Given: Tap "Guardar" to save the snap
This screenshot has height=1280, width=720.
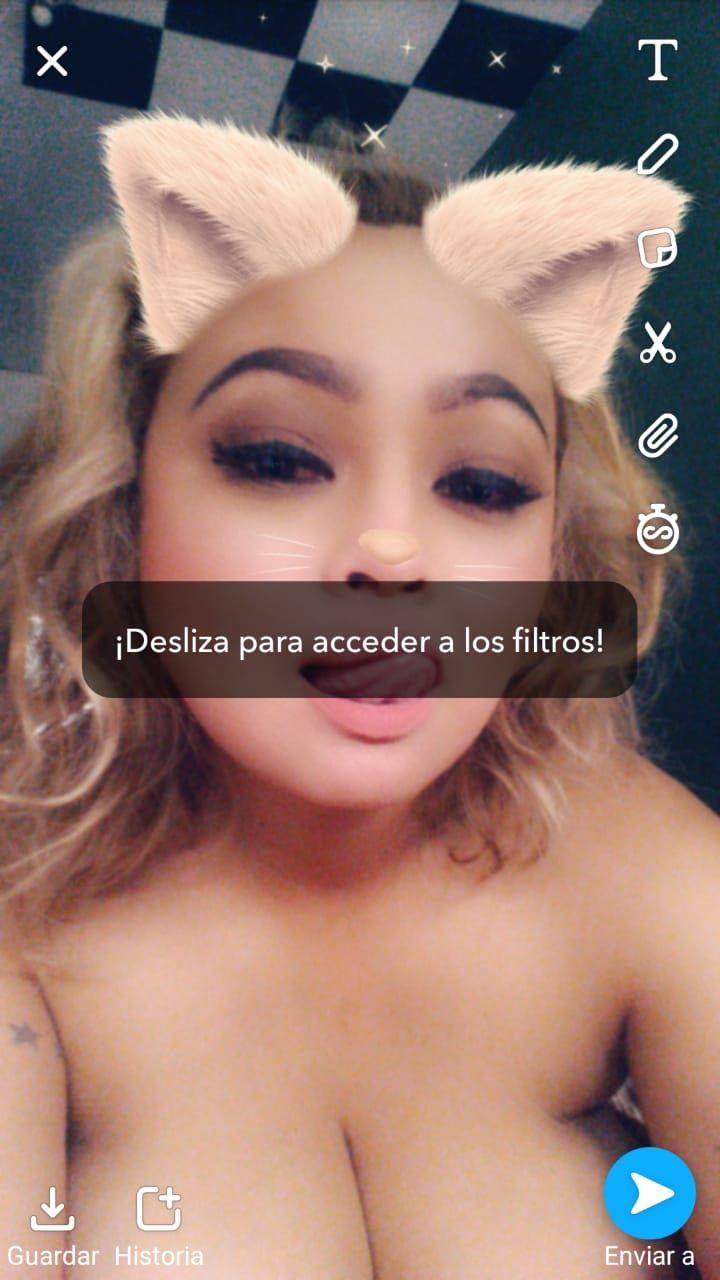Looking at the screenshot, I should (55, 1253).
